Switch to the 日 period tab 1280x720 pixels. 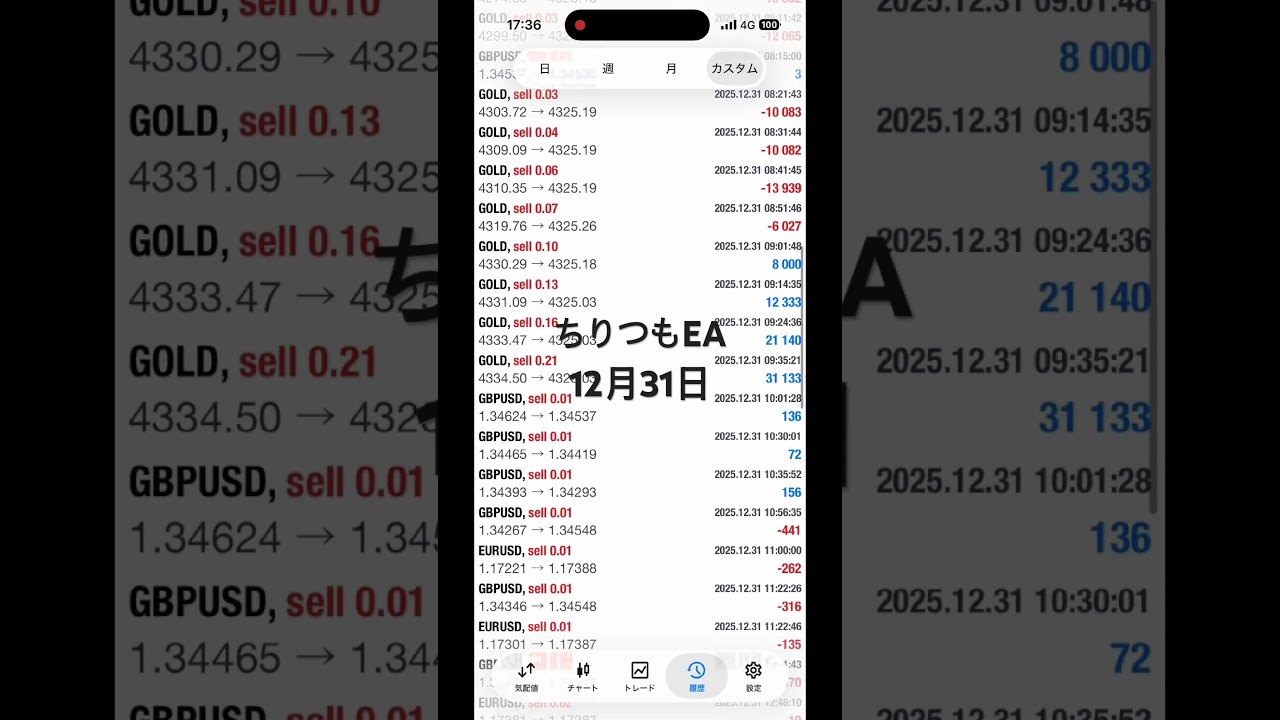click(545, 69)
